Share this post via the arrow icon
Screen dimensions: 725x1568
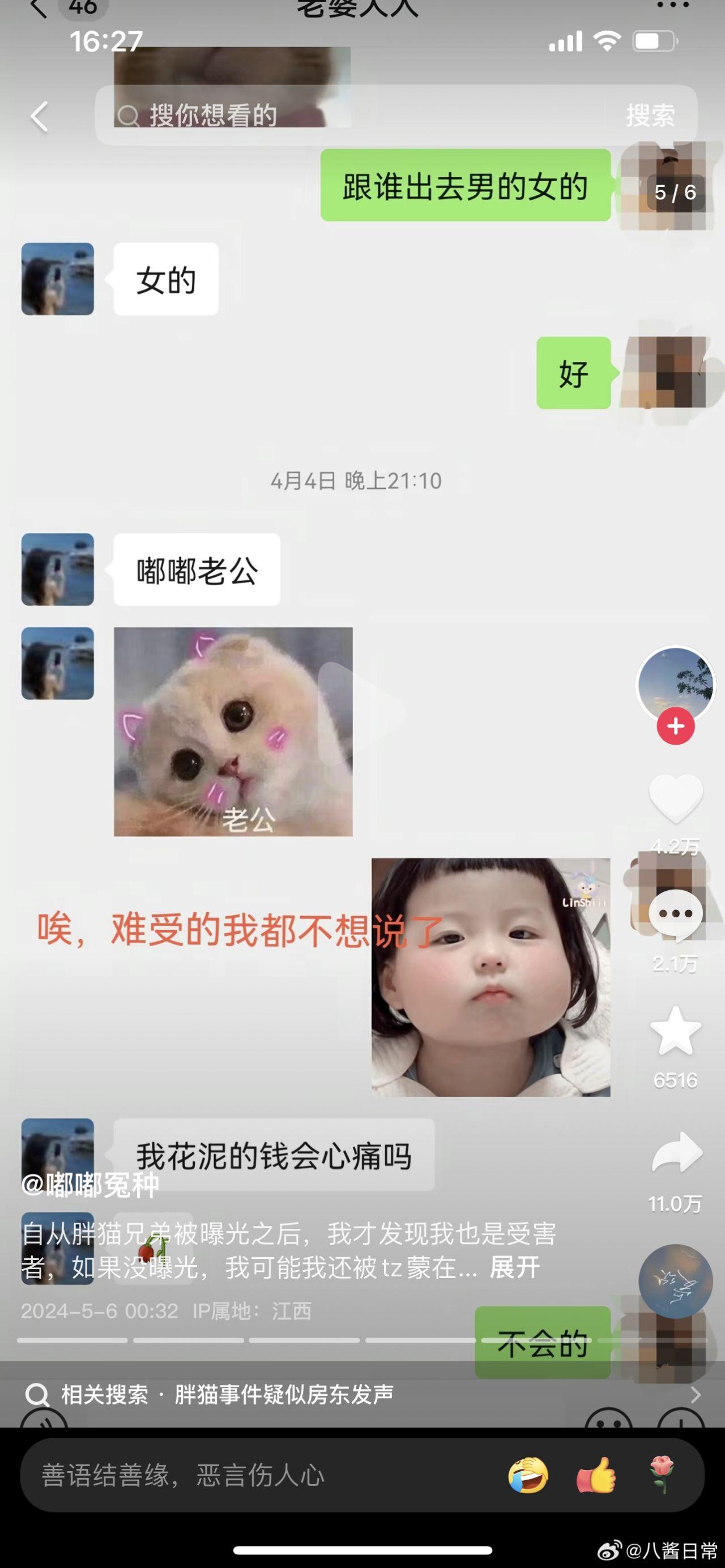[676, 1152]
